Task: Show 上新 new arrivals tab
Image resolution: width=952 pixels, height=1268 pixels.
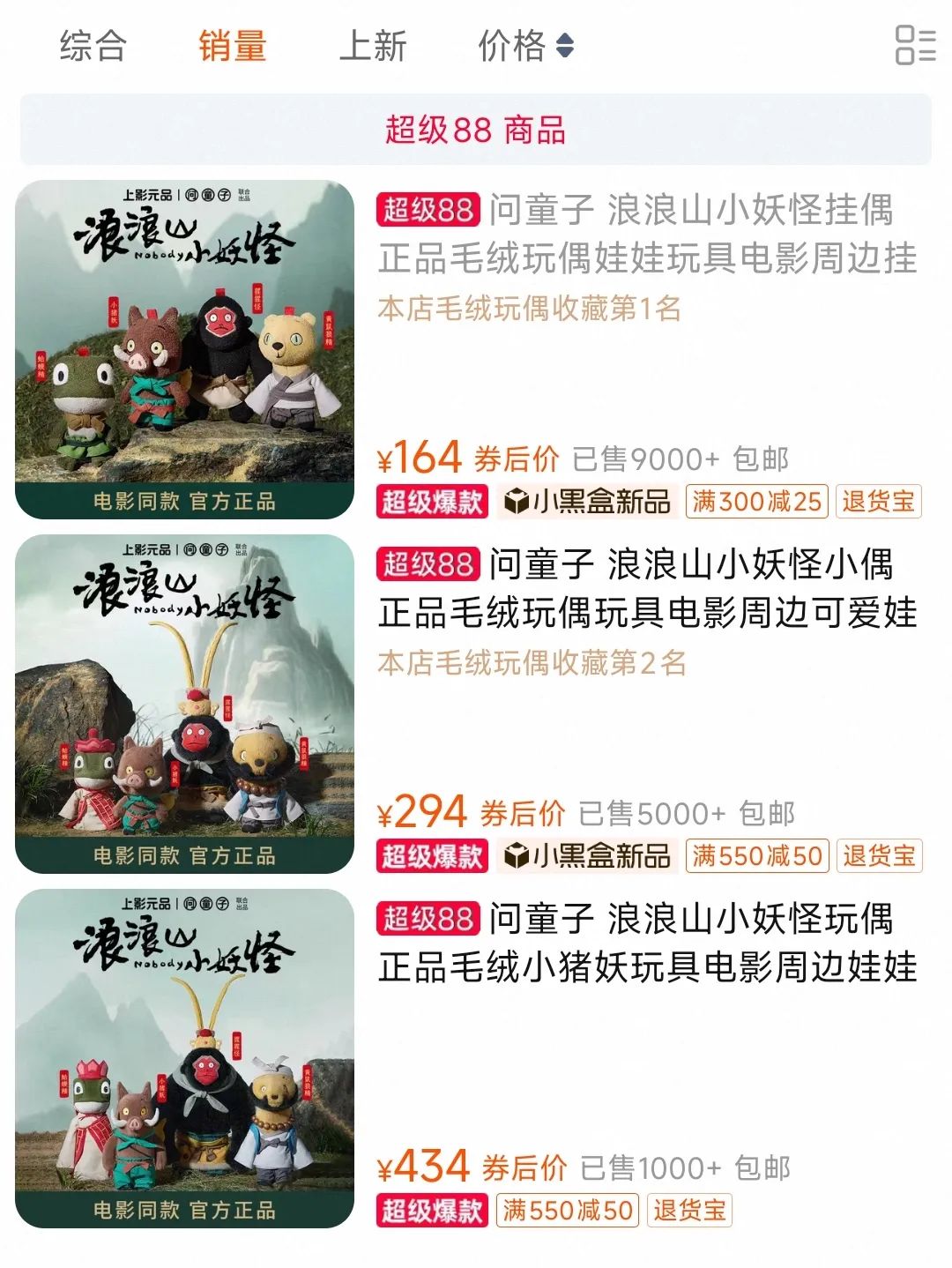Action: [372, 46]
